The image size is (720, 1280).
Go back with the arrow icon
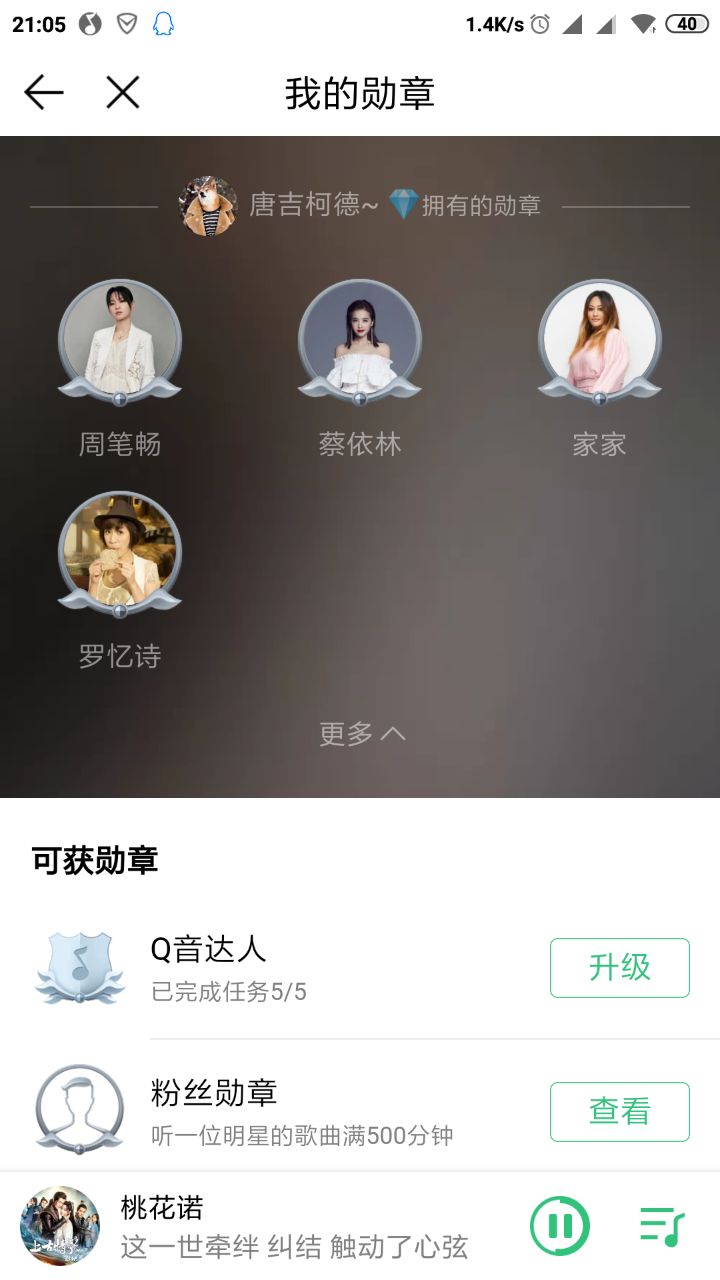[x=44, y=93]
